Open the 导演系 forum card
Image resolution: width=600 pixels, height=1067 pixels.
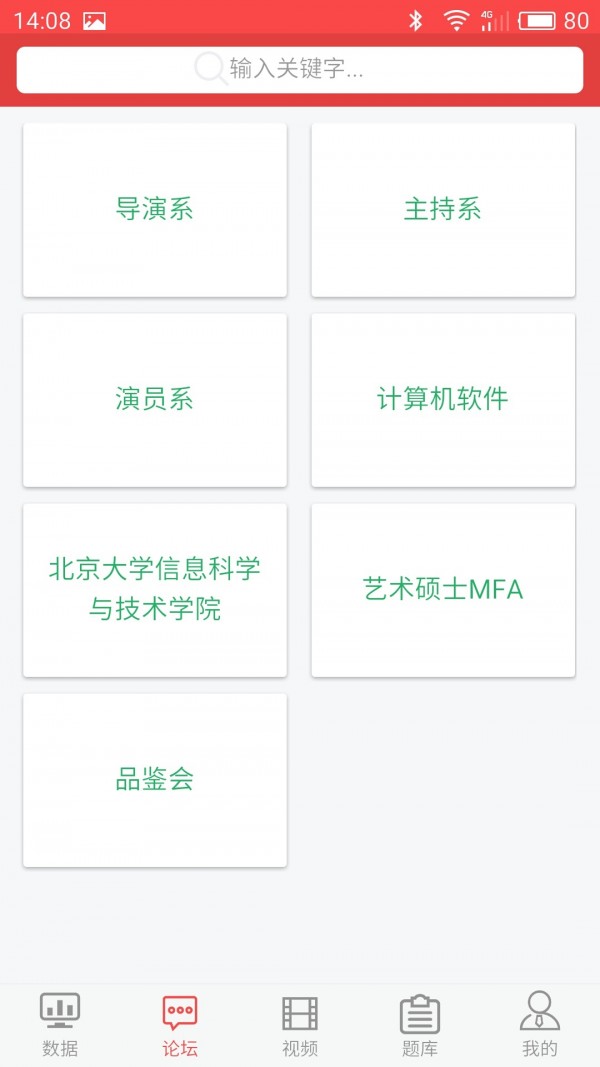coord(155,210)
